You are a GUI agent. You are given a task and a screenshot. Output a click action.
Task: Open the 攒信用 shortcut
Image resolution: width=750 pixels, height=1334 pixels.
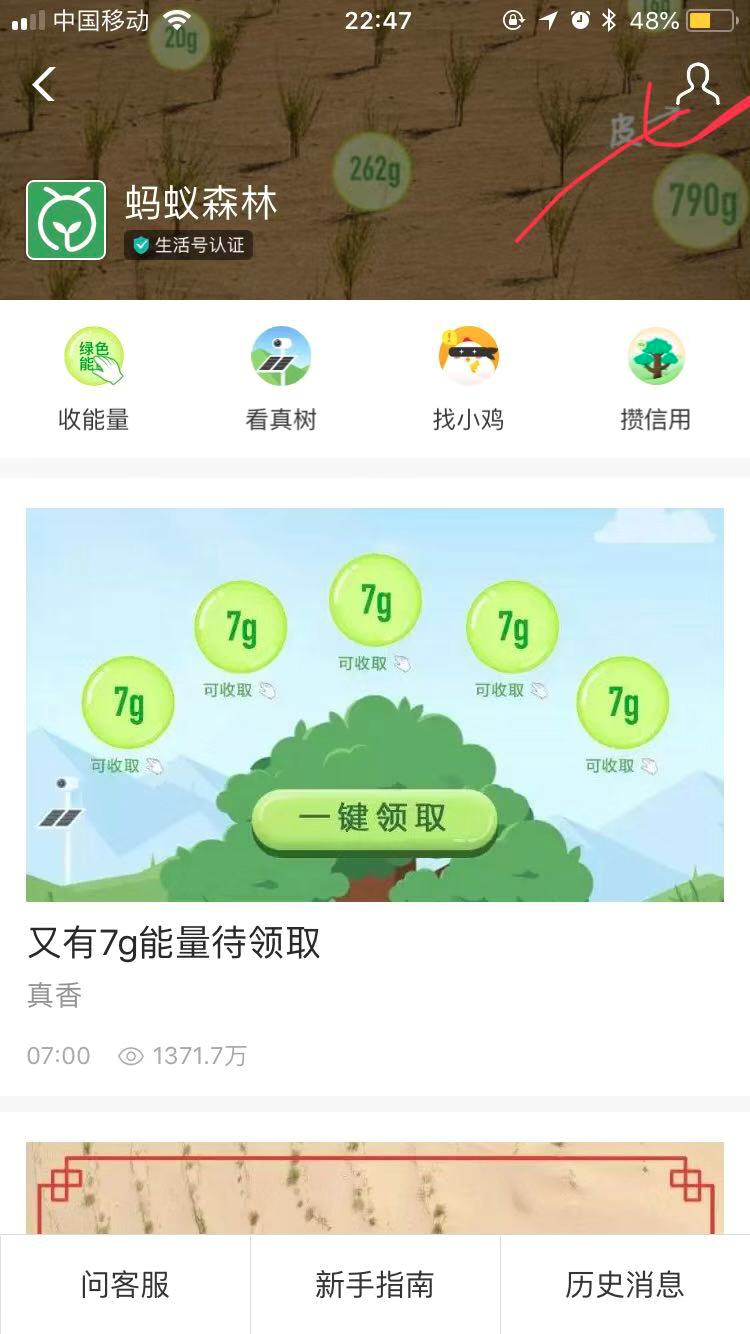click(655, 380)
